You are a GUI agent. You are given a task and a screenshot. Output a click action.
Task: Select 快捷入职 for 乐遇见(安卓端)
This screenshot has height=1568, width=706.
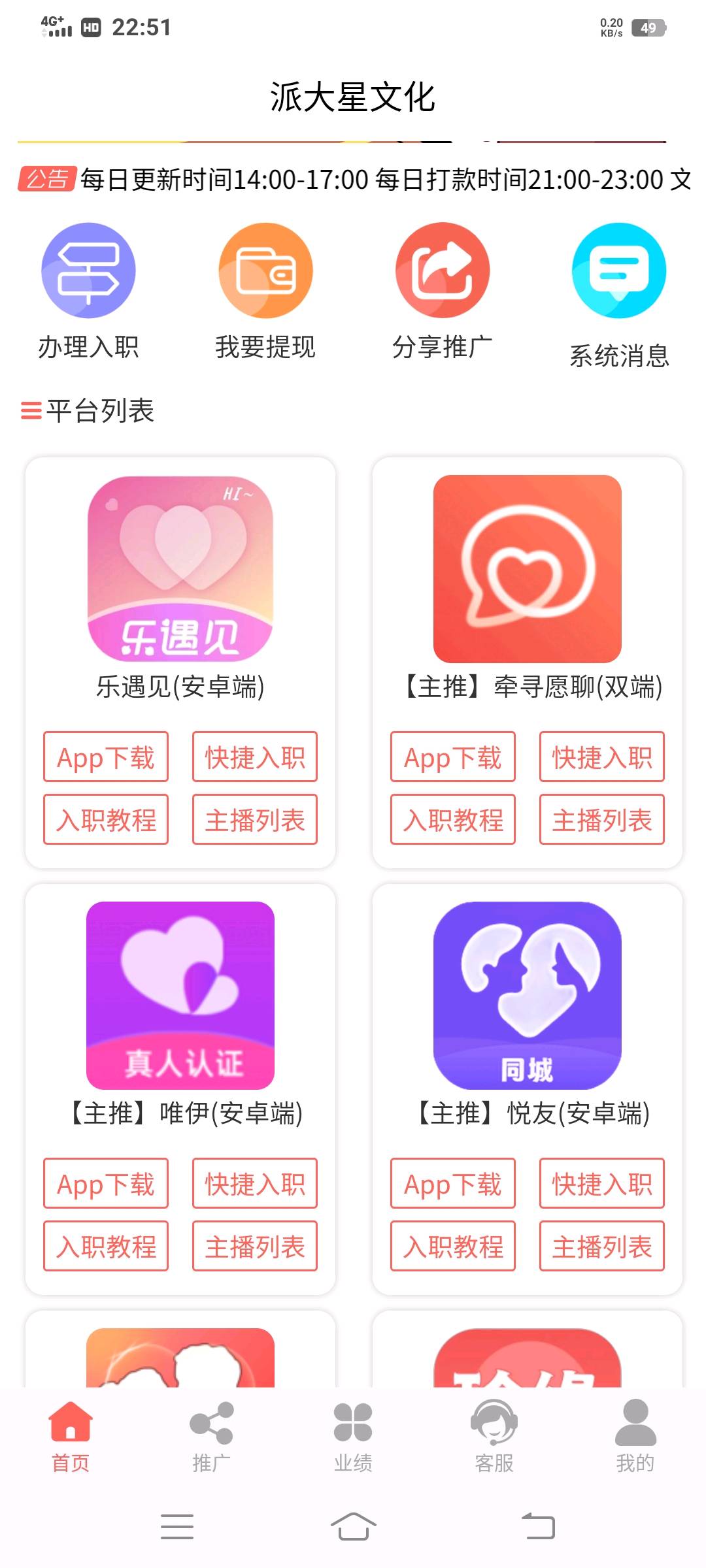[x=255, y=757]
